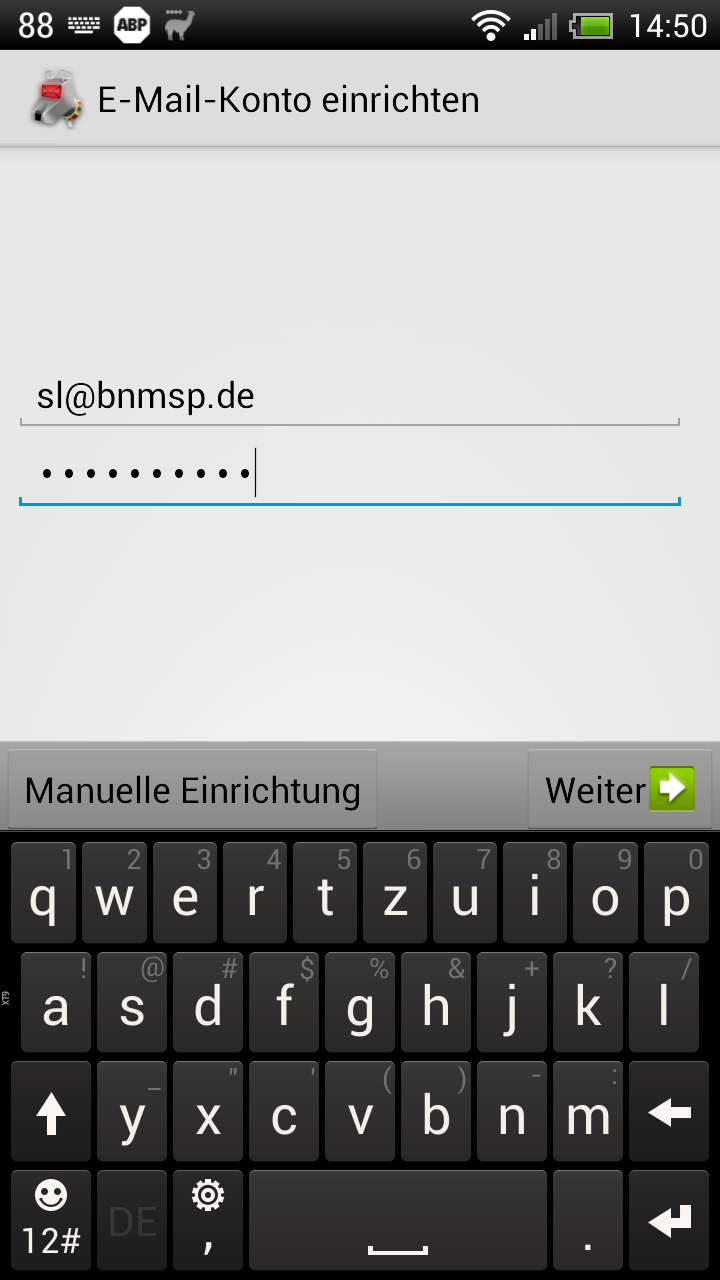The height and width of the screenshot is (1280, 720).
Task: Hit the keyboard backspace key
Action: (x=669, y=1112)
